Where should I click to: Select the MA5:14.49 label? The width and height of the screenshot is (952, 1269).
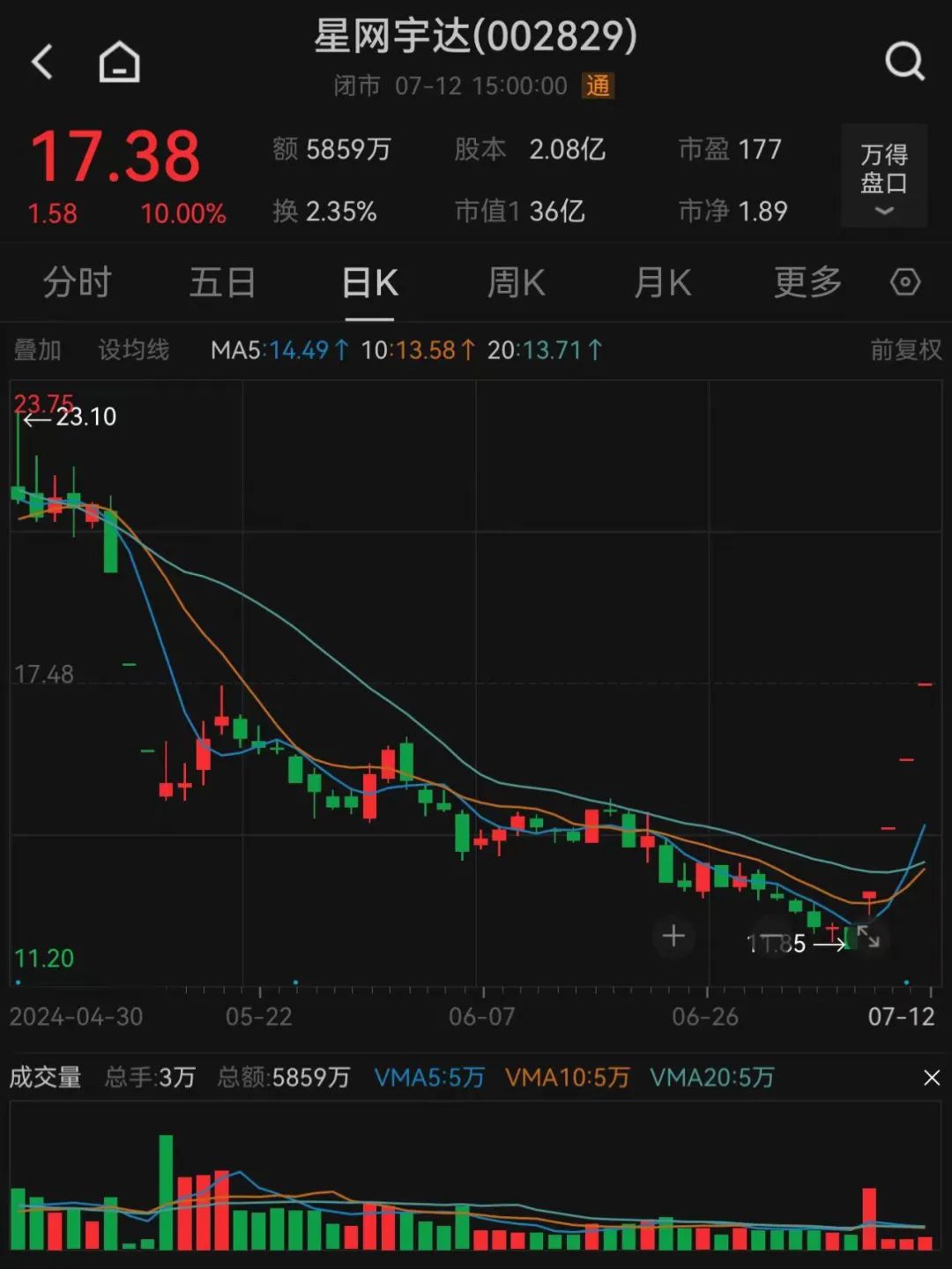click(x=278, y=350)
